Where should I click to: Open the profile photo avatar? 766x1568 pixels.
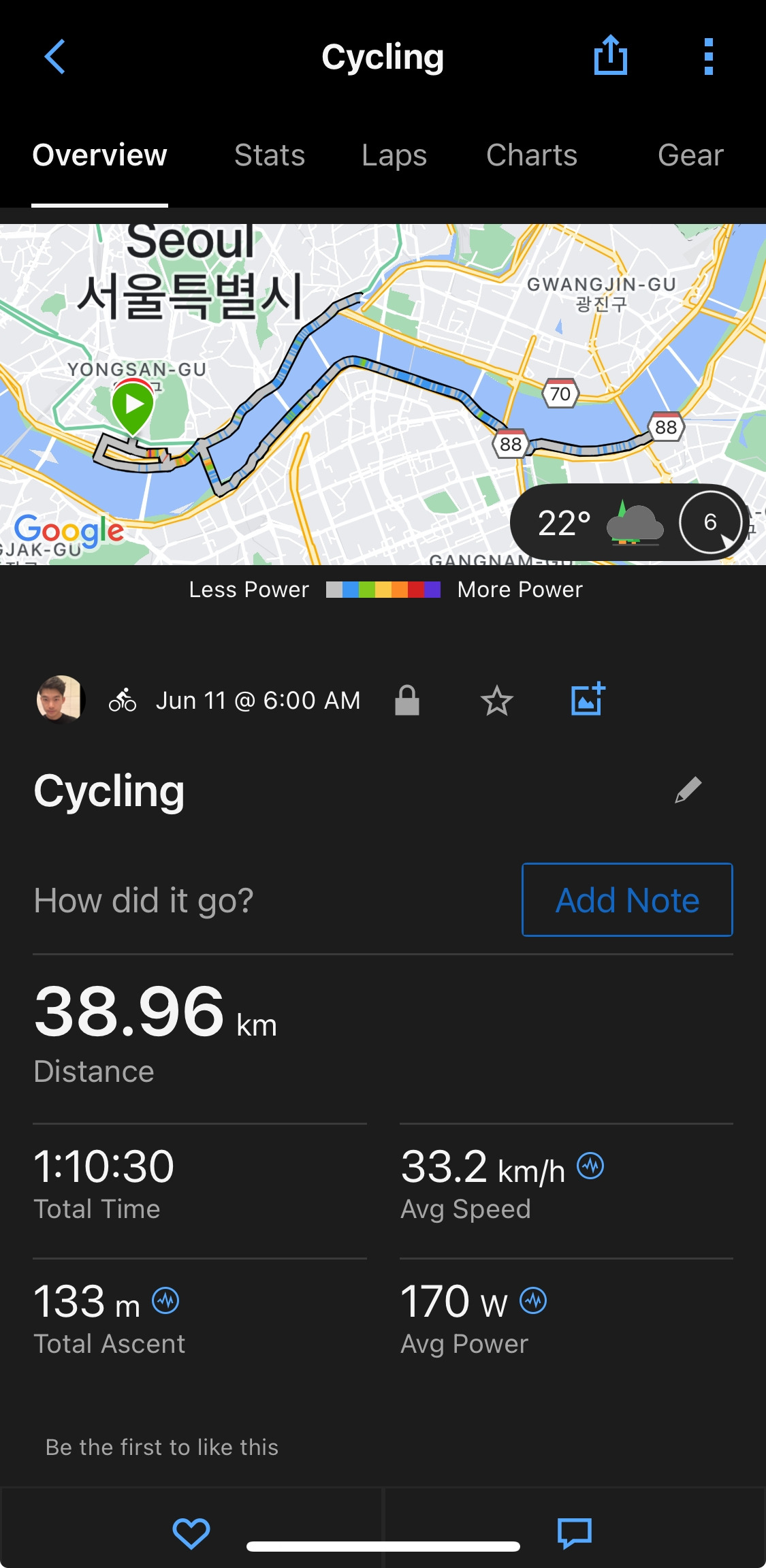[x=61, y=699]
